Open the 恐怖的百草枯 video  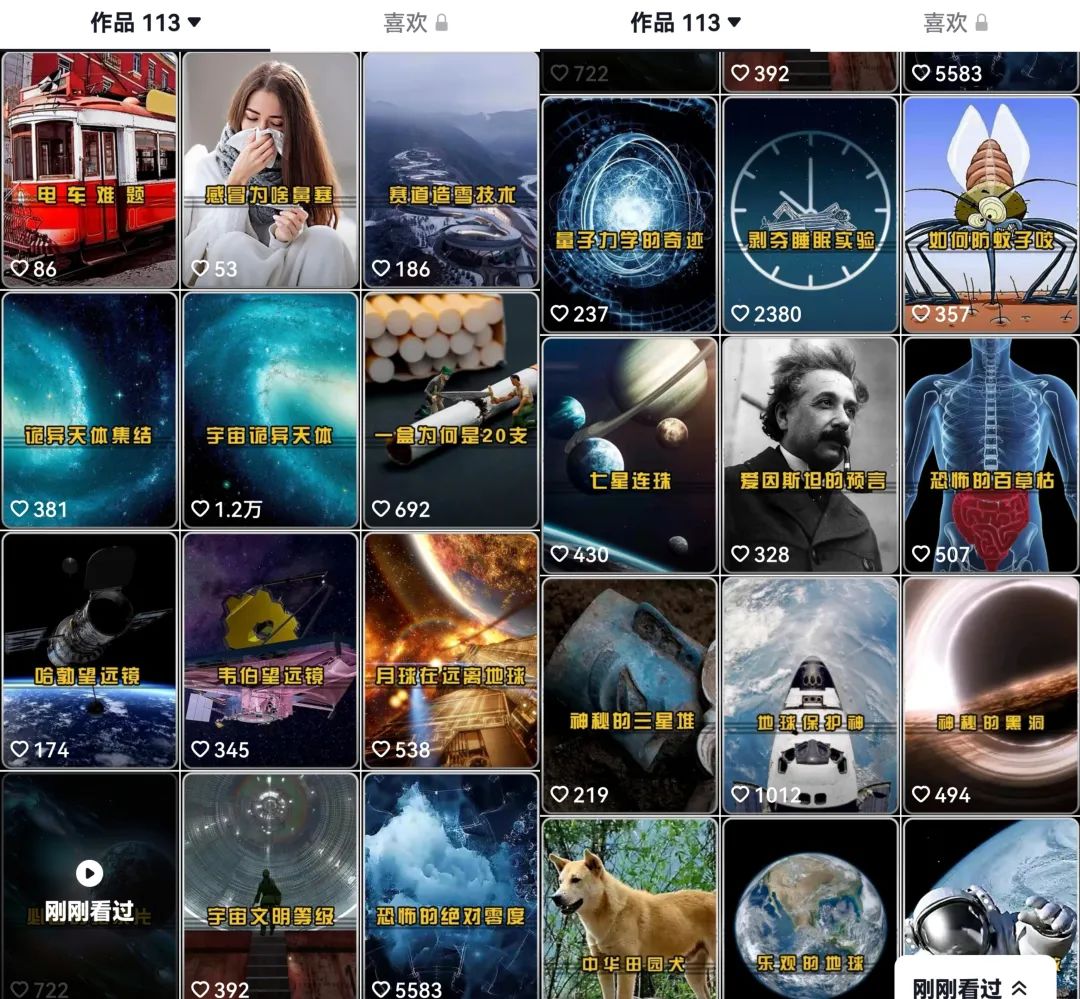(990, 455)
